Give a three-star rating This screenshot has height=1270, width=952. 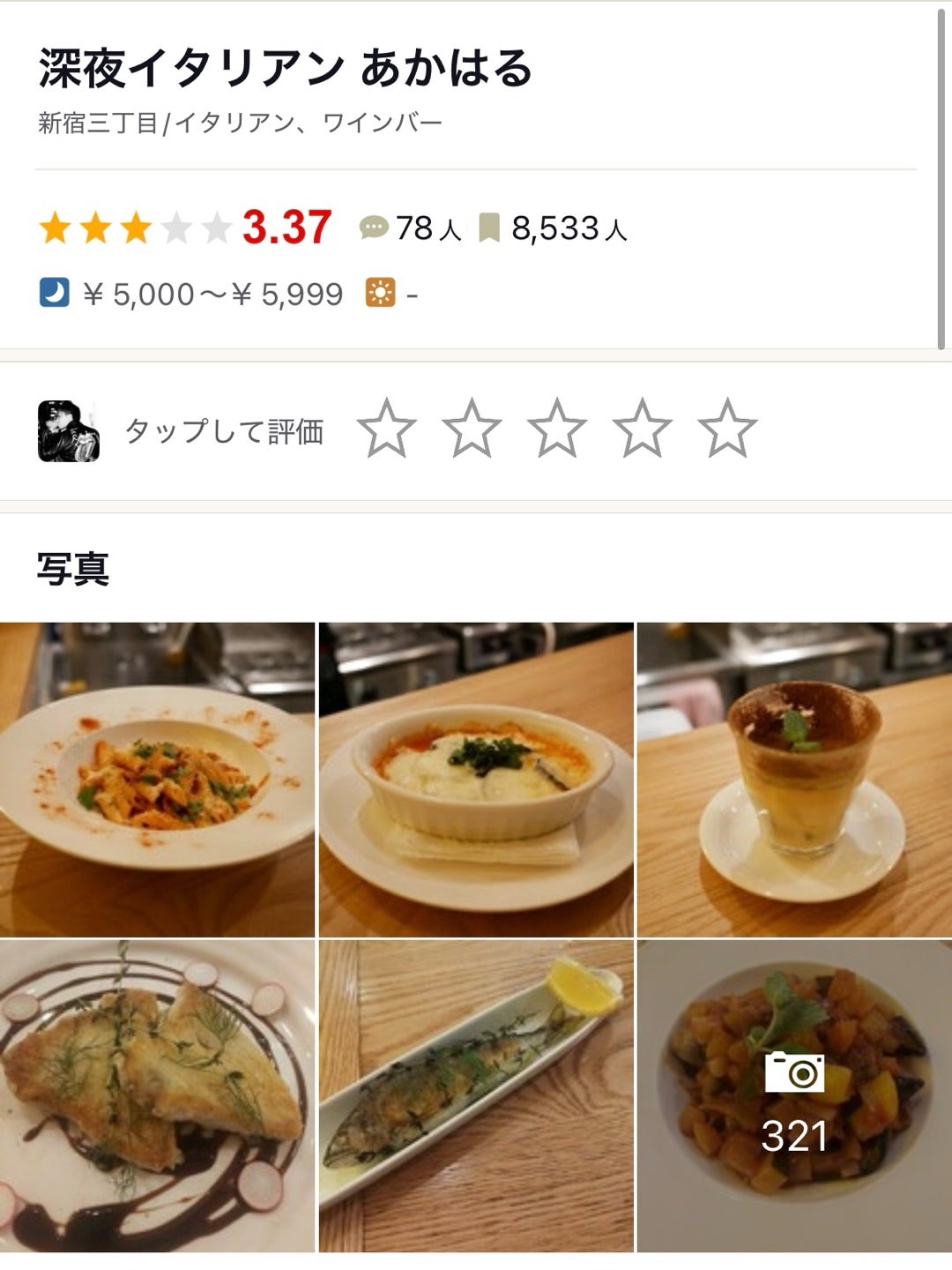(557, 429)
